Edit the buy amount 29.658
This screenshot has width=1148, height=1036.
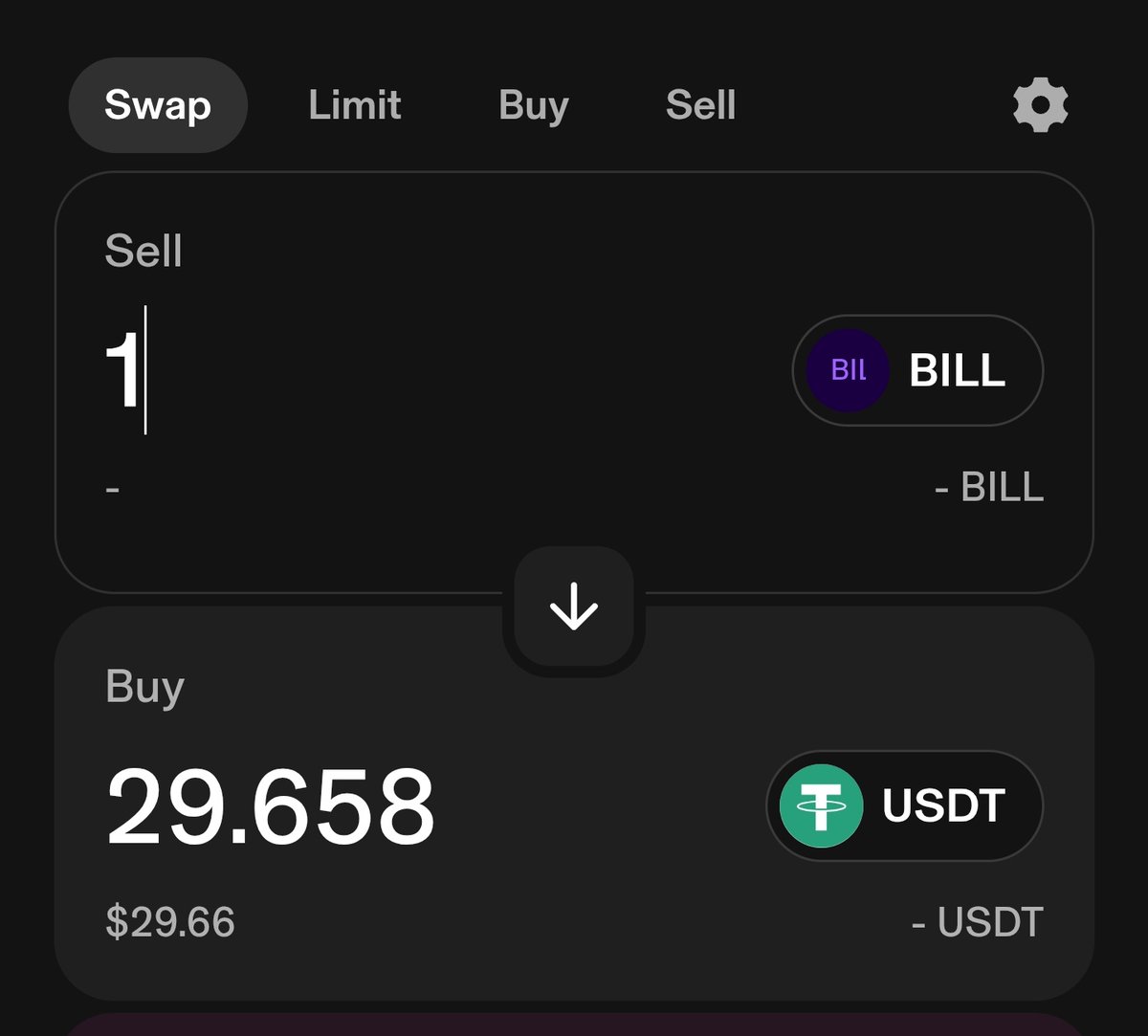271,806
